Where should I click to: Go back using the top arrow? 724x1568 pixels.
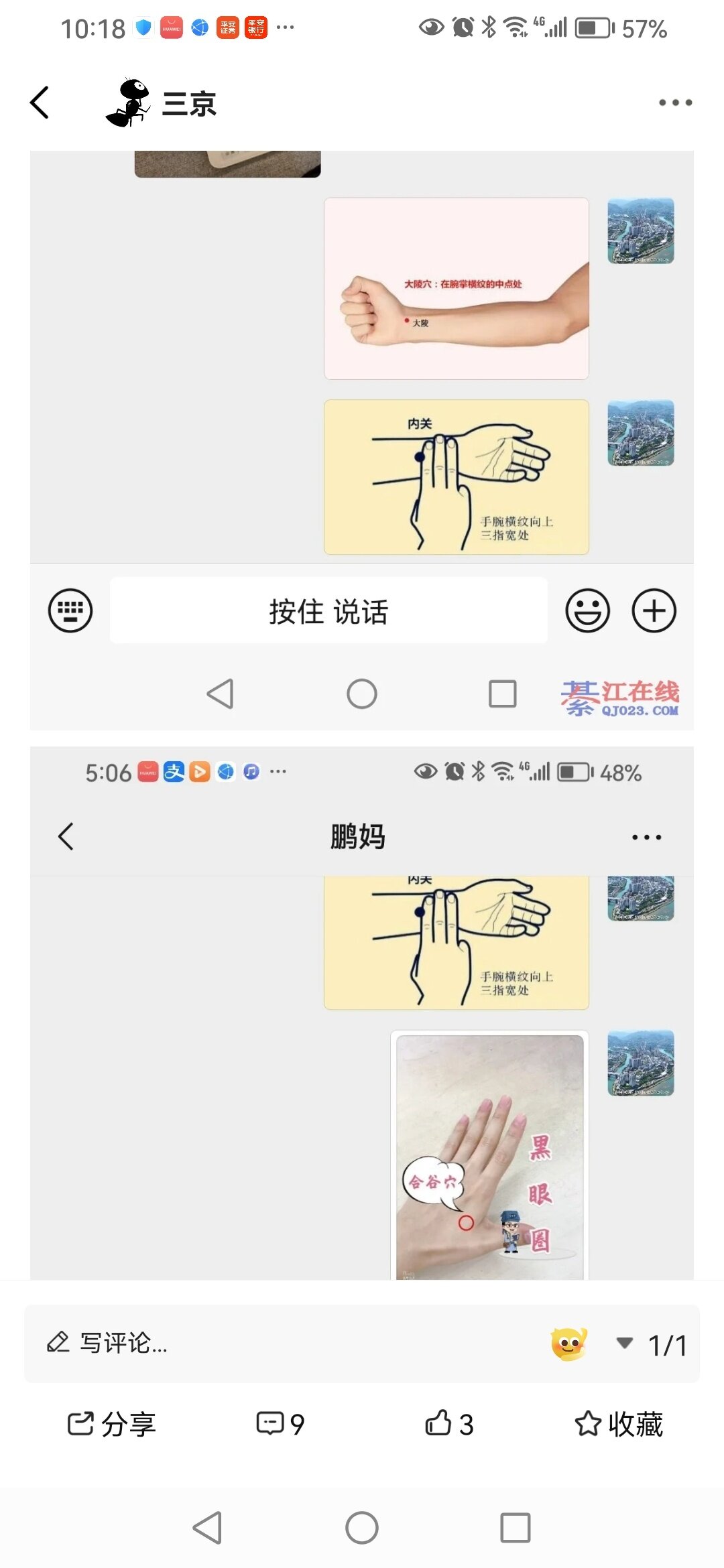coord(40,103)
